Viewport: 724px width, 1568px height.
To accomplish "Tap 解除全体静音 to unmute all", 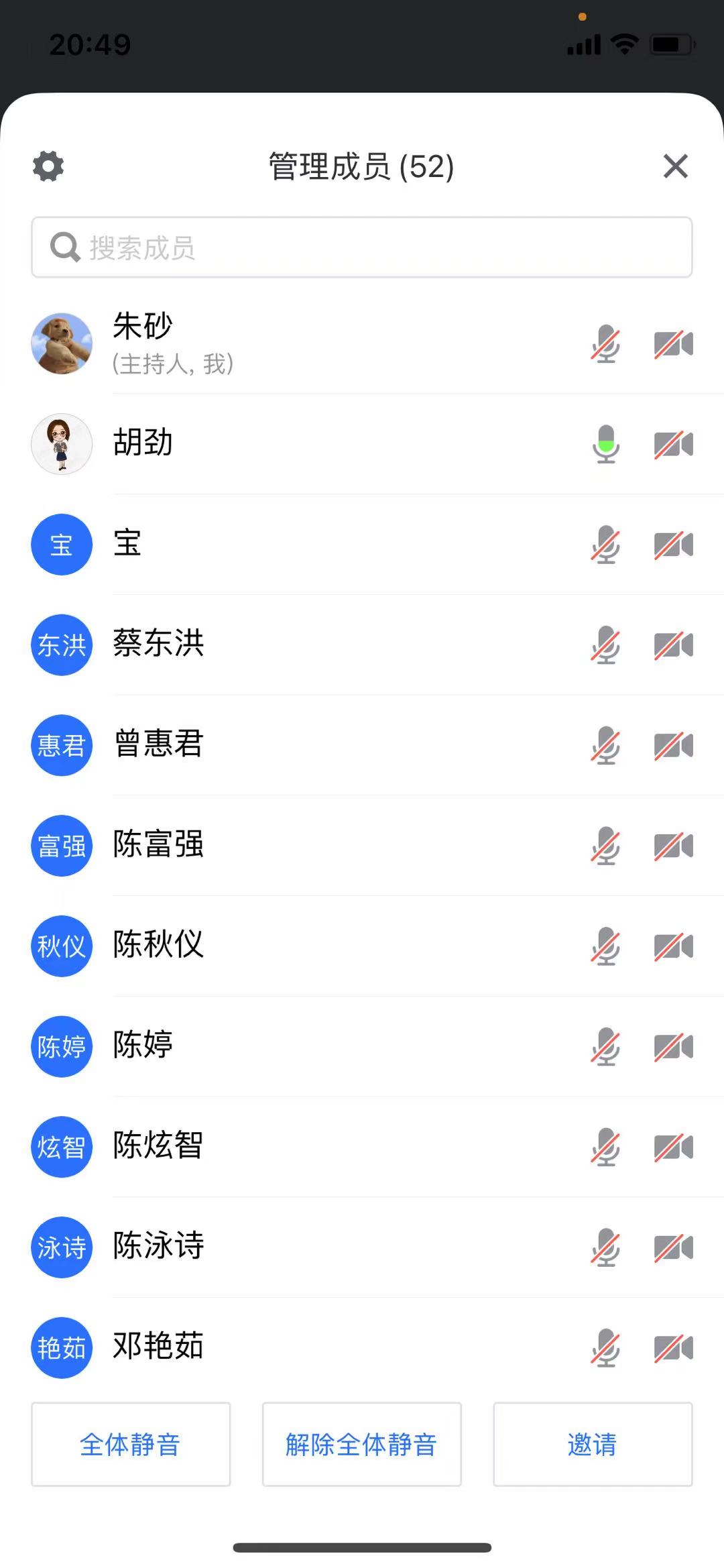I will (361, 1444).
